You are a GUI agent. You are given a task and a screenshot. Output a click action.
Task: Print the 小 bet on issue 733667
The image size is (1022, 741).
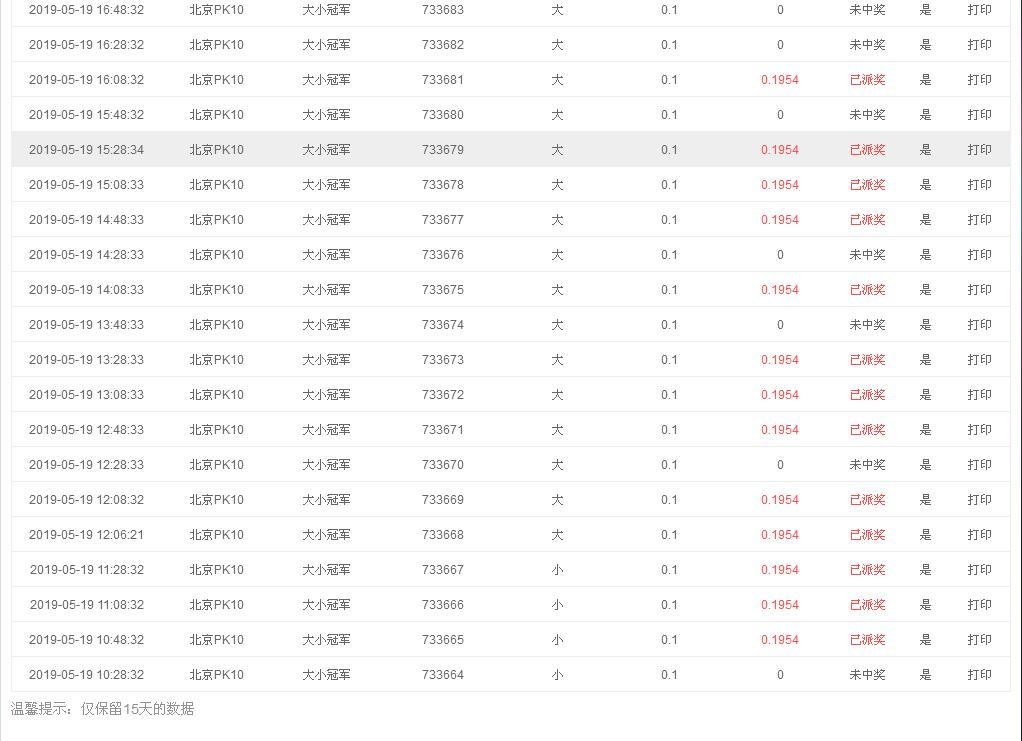pyautogui.click(x=979, y=570)
